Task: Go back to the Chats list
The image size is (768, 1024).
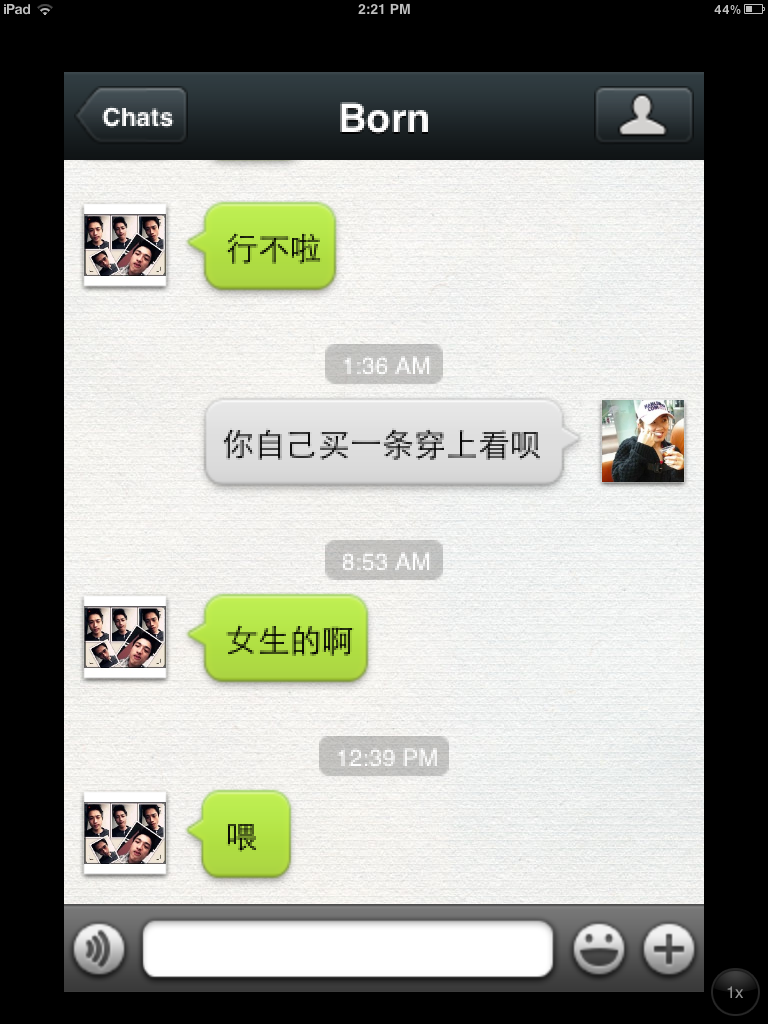Action: [x=132, y=117]
